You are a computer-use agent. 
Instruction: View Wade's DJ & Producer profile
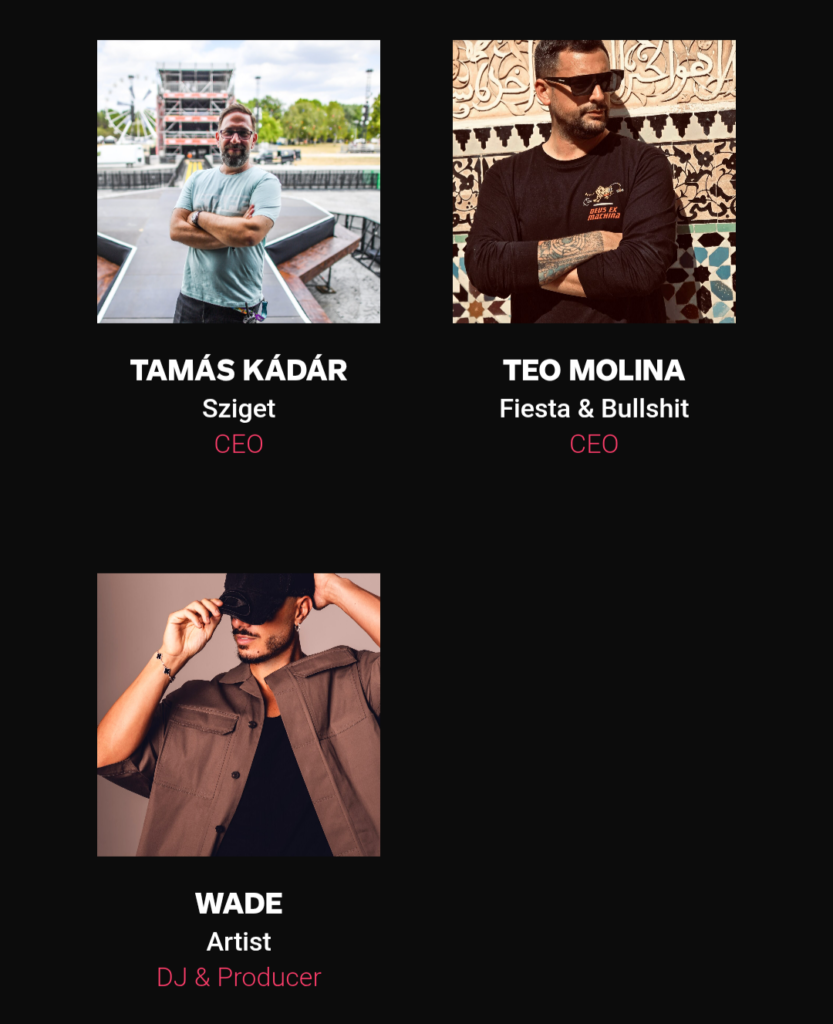(x=238, y=714)
